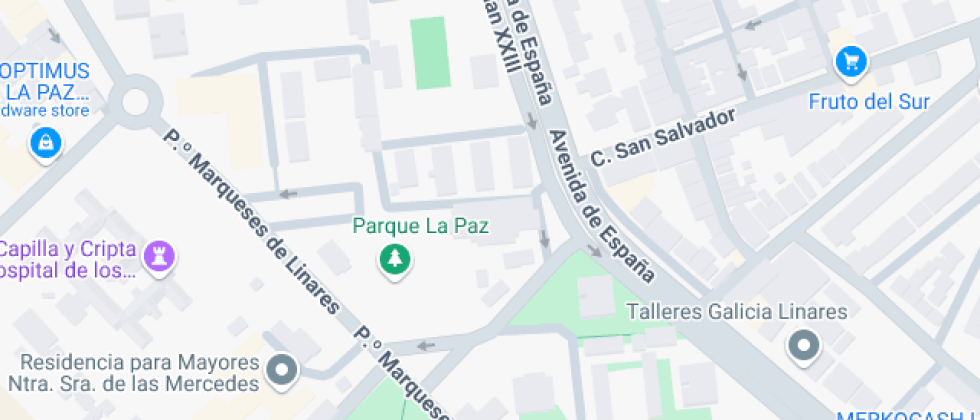Image resolution: width=980 pixels, height=420 pixels.
Task: Open Residencia para Mayores Ntra. Sra. de las Mercedes pin
Action: [283, 370]
